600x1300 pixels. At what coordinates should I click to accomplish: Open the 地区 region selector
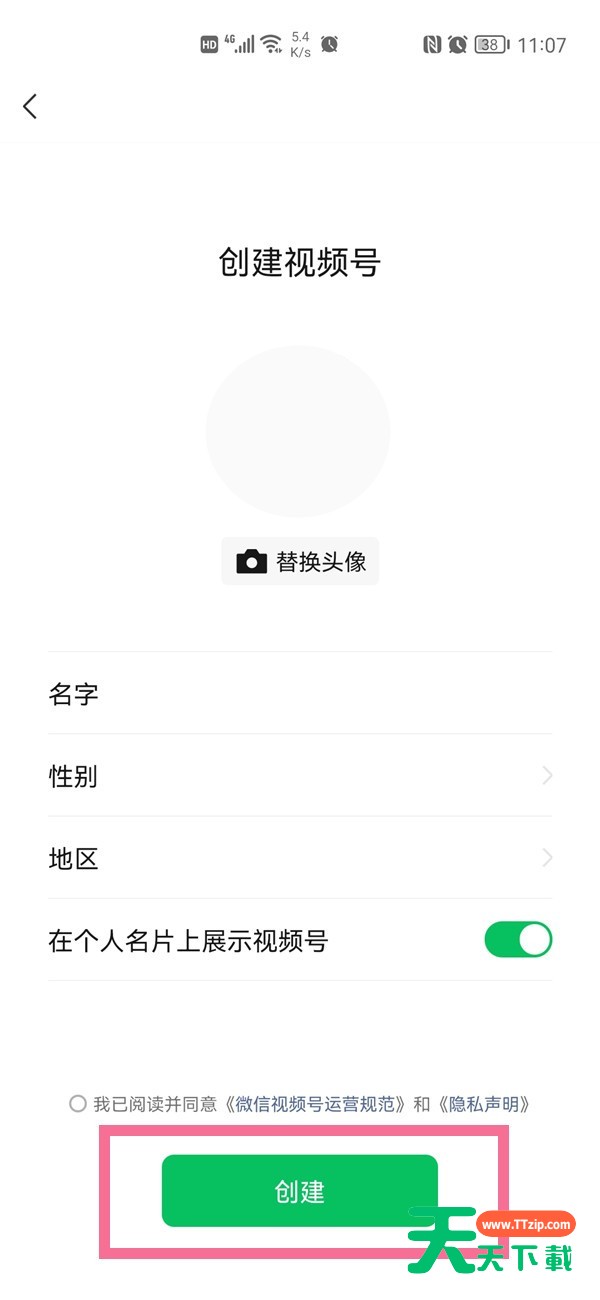[x=300, y=858]
